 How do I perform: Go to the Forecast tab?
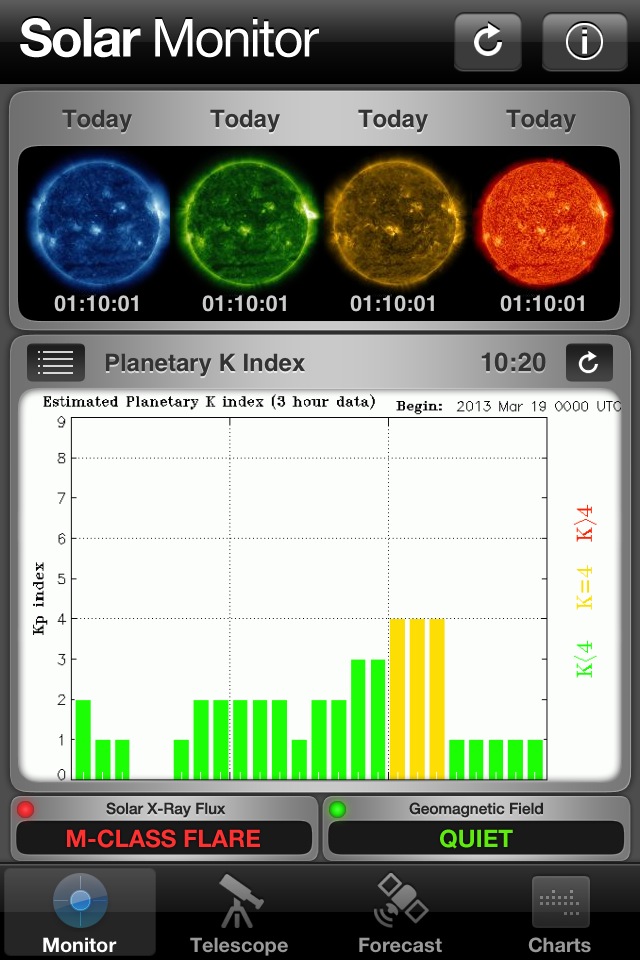coord(400,912)
